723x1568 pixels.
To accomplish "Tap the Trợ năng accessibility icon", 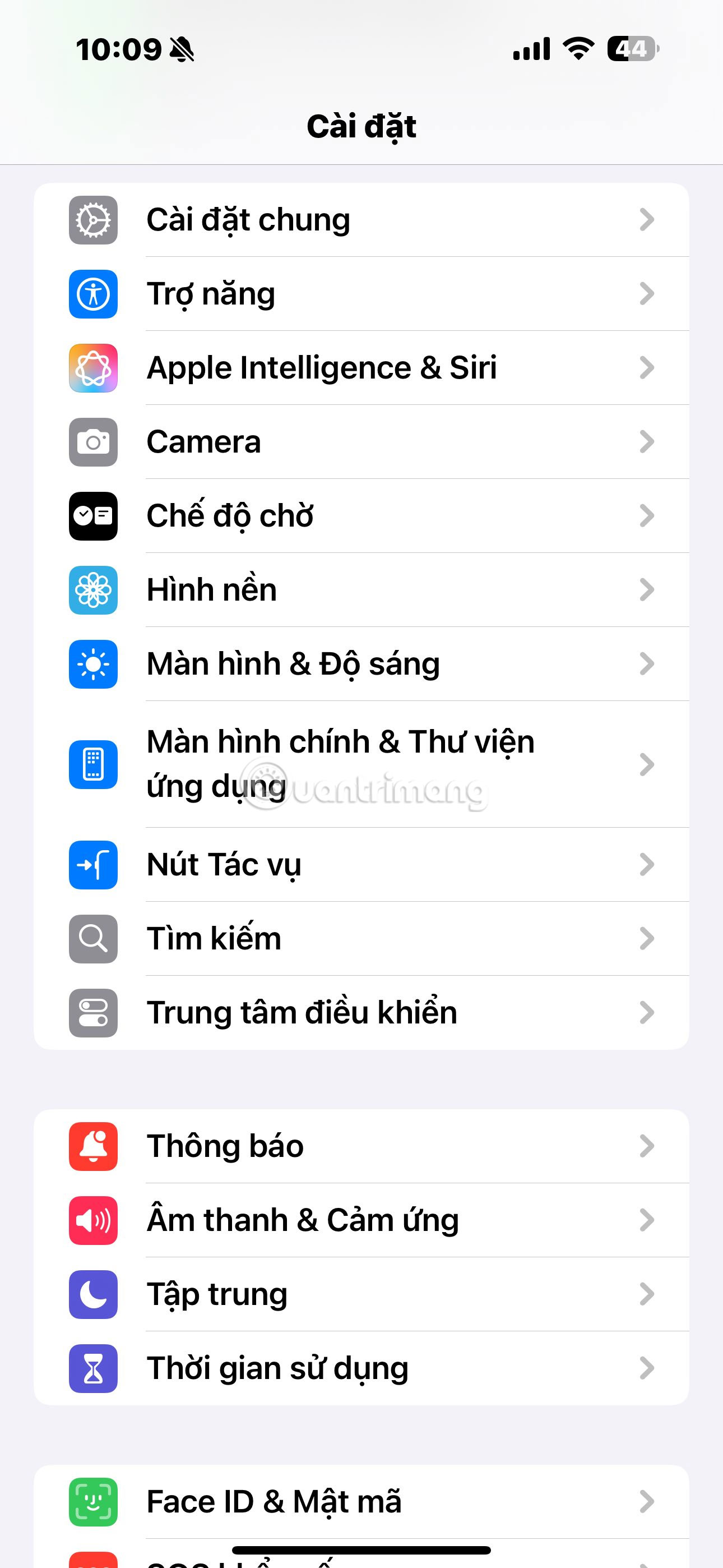I will [92, 294].
